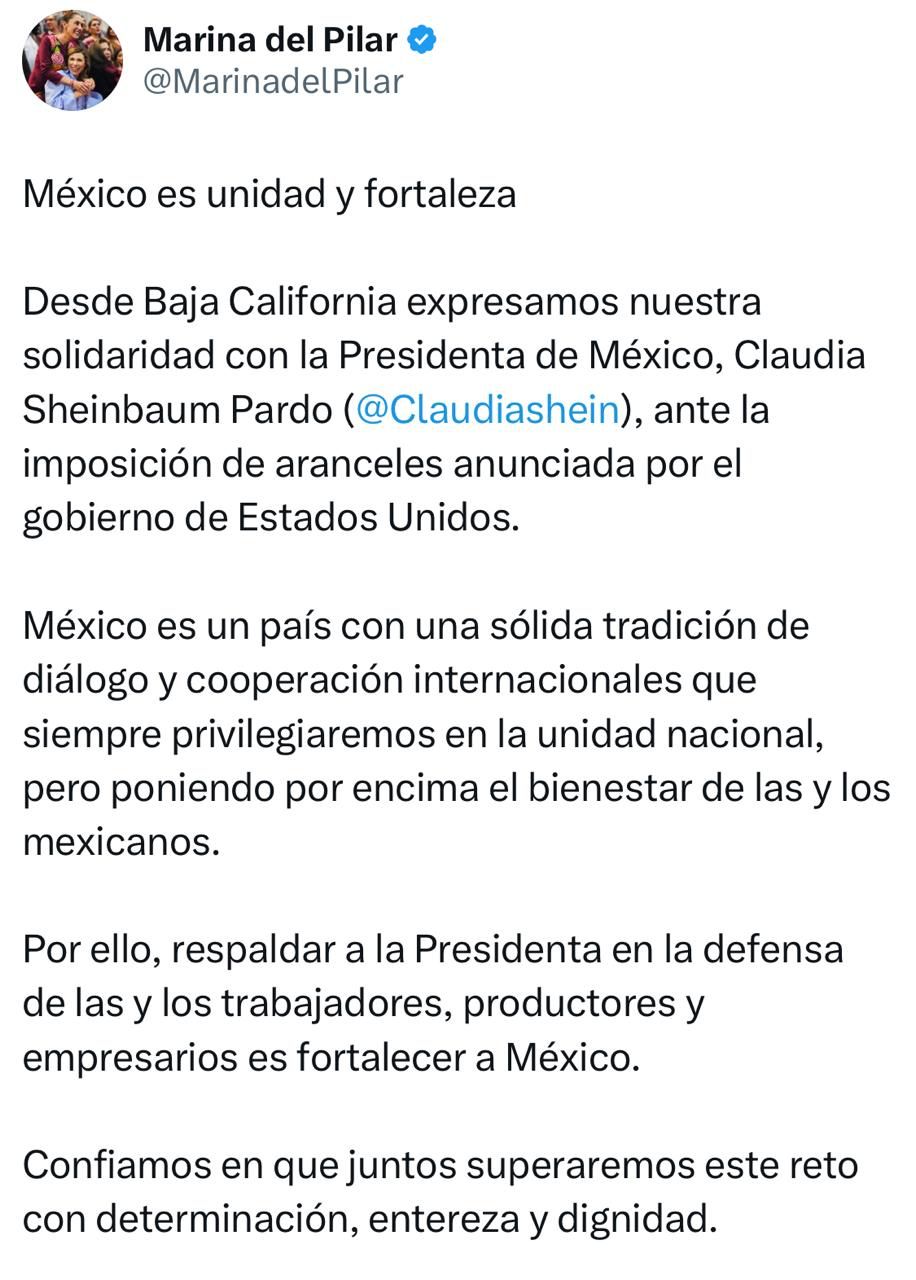Image resolution: width=916 pixels, height=1280 pixels.
Task: Open the @Claudiashein mention link
Action: click(x=487, y=411)
